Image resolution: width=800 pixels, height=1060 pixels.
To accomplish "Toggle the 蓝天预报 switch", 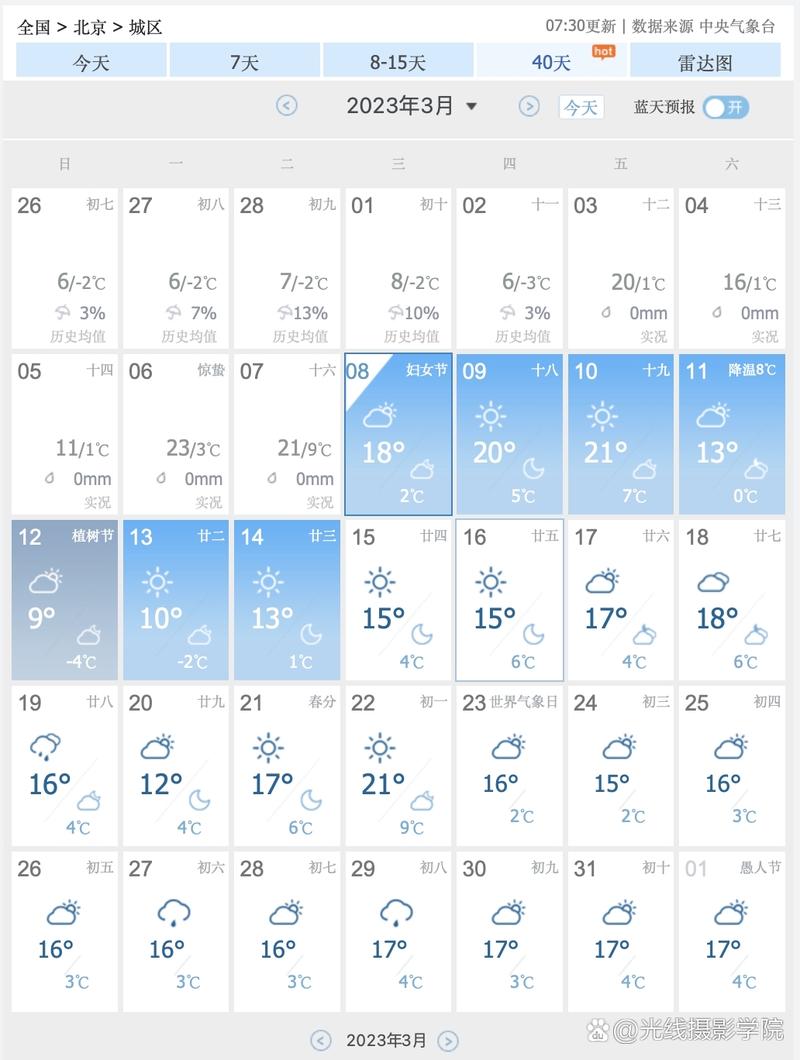I will coord(725,107).
